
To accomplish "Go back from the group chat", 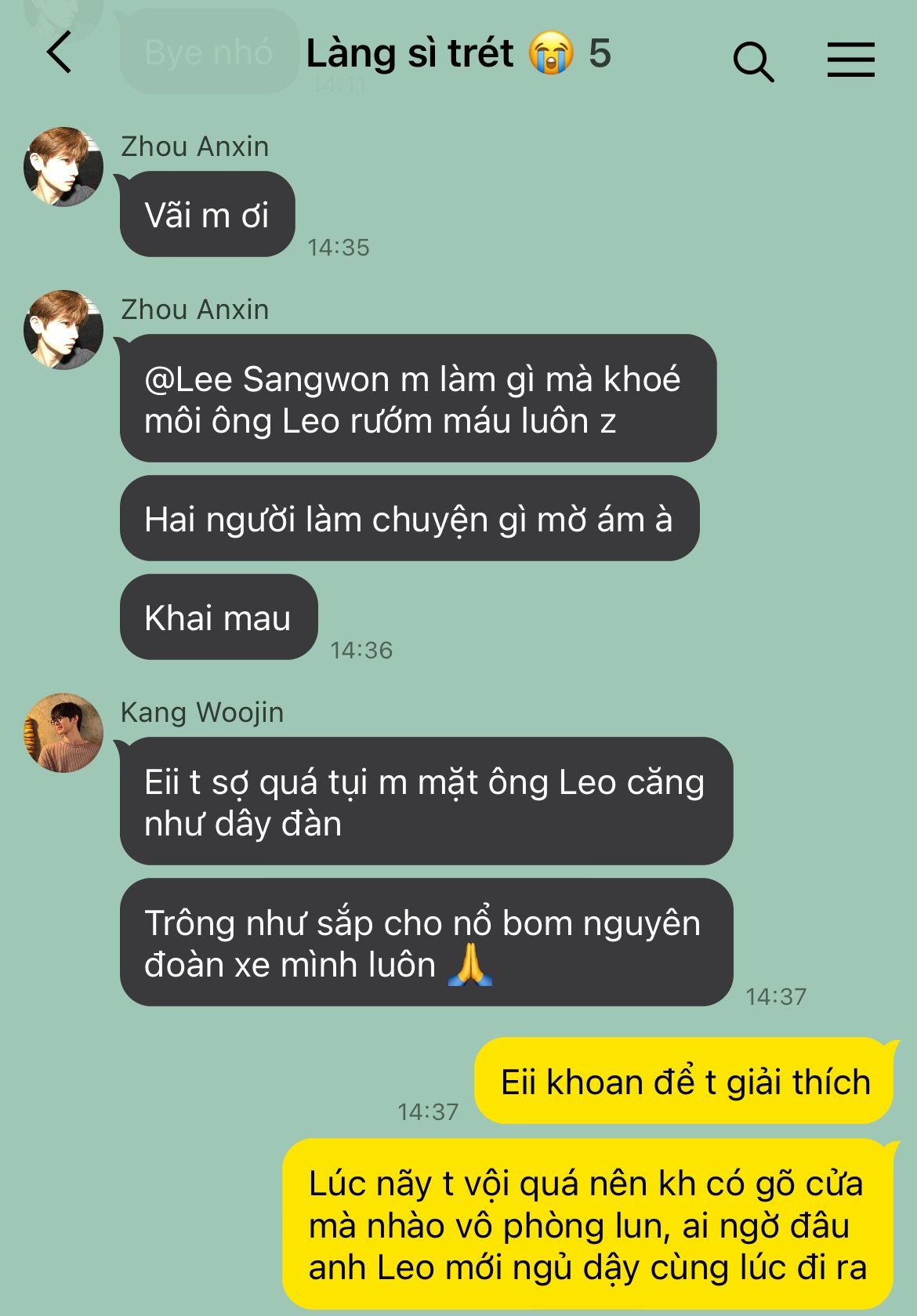I will point(60,53).
